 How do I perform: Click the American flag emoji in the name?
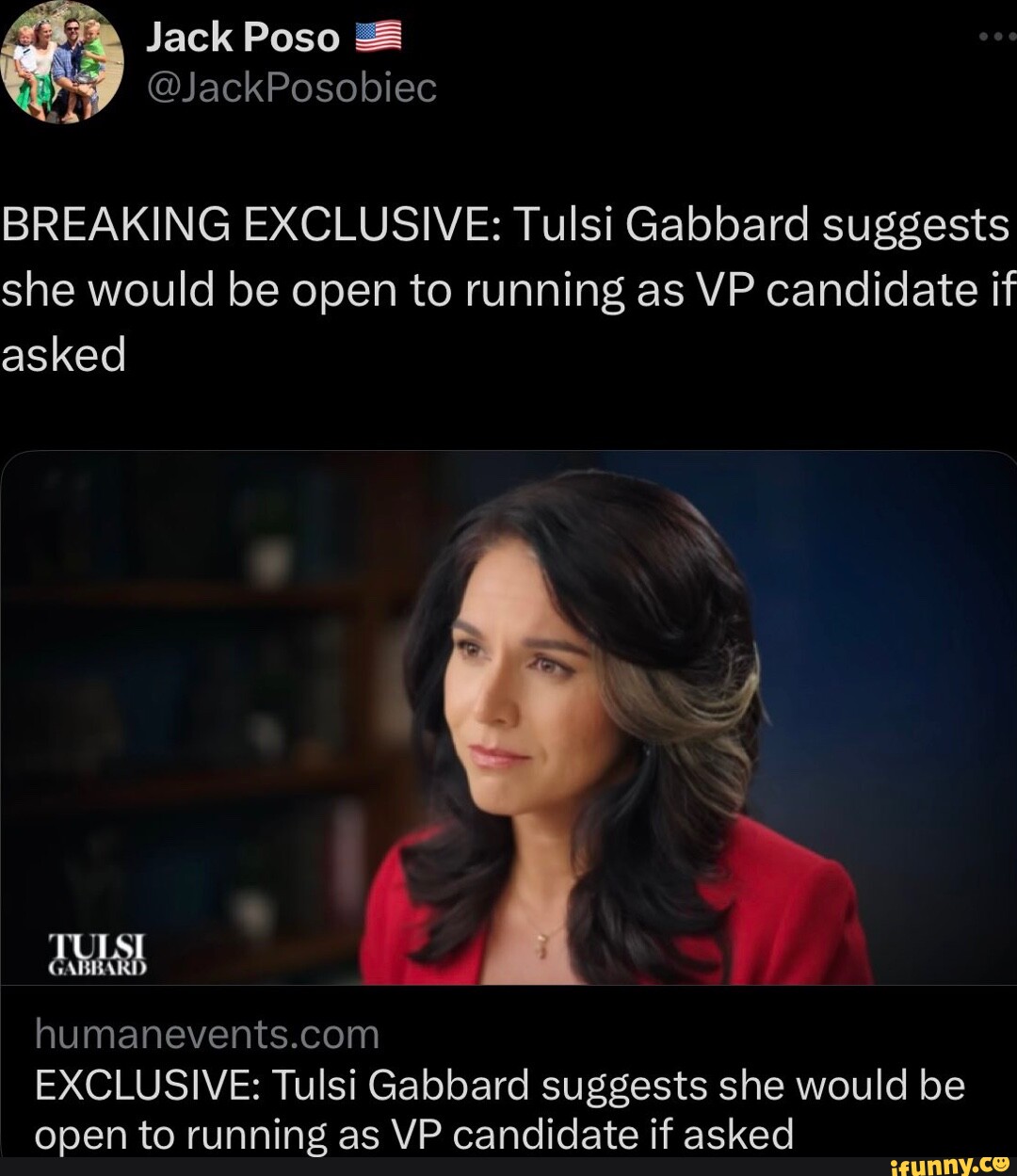click(x=375, y=35)
